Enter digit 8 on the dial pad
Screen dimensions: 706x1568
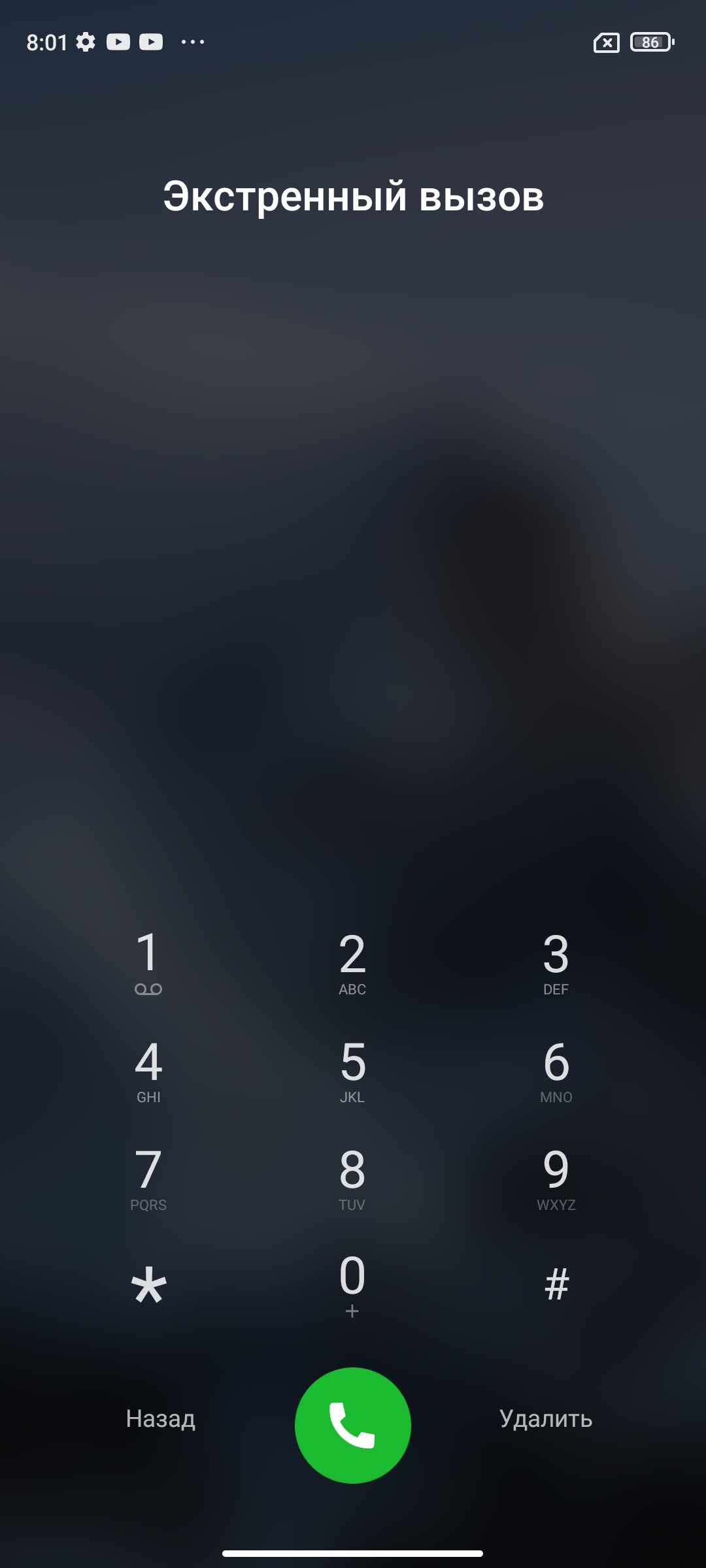pos(352,1178)
